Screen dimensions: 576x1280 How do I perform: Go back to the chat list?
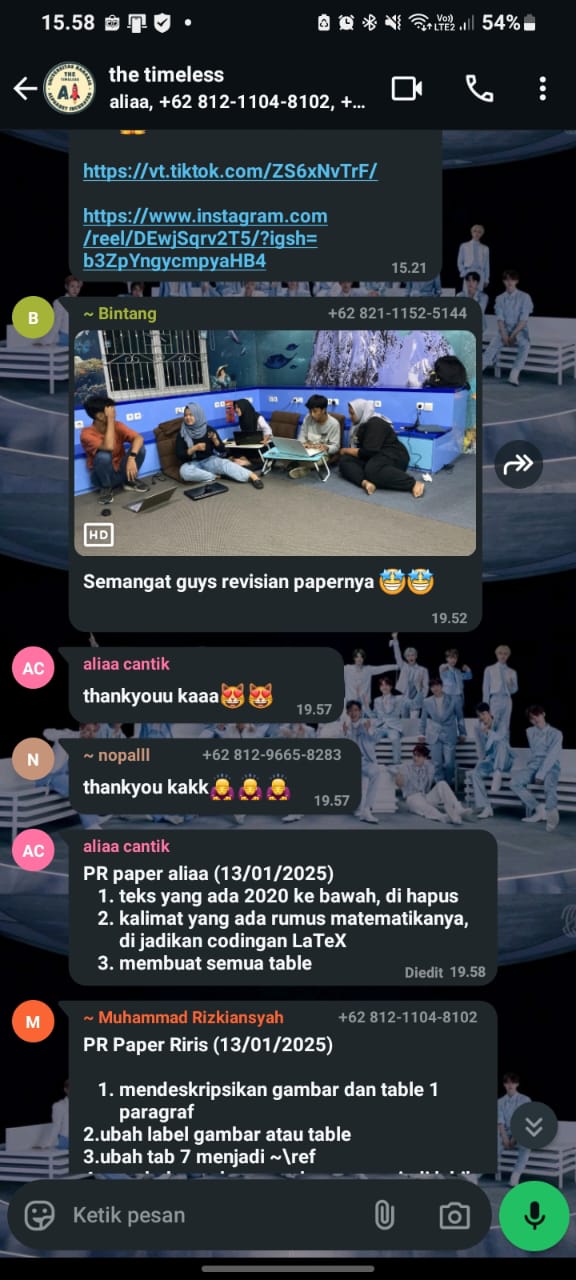[25, 89]
